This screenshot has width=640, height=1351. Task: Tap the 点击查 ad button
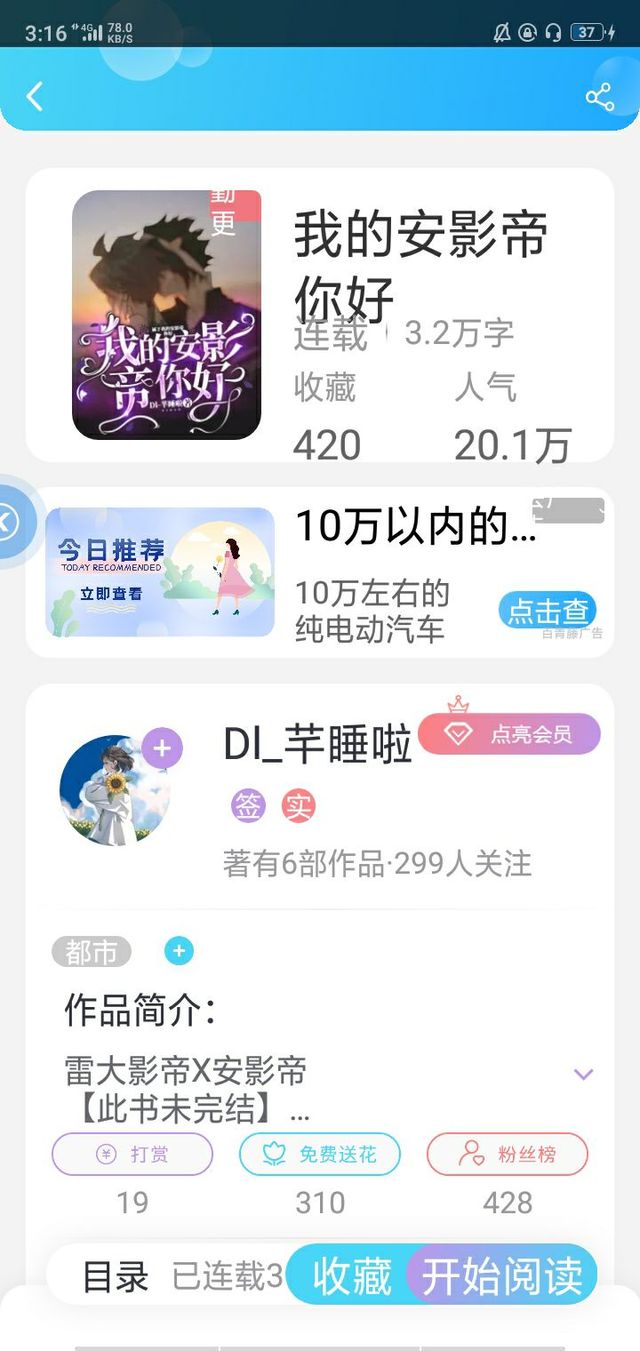pos(547,610)
